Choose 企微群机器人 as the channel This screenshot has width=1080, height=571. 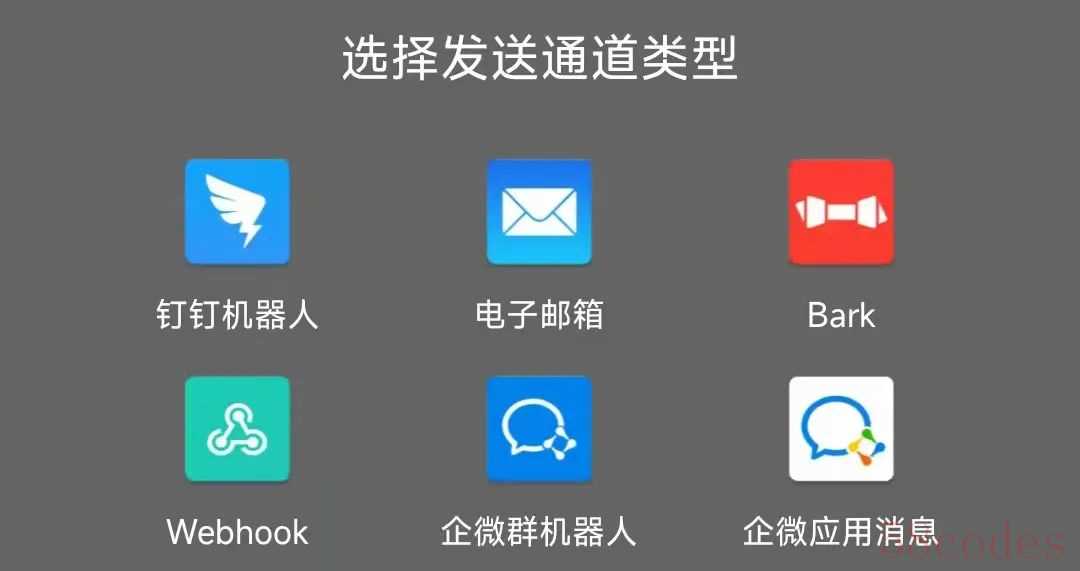pyautogui.click(x=539, y=429)
